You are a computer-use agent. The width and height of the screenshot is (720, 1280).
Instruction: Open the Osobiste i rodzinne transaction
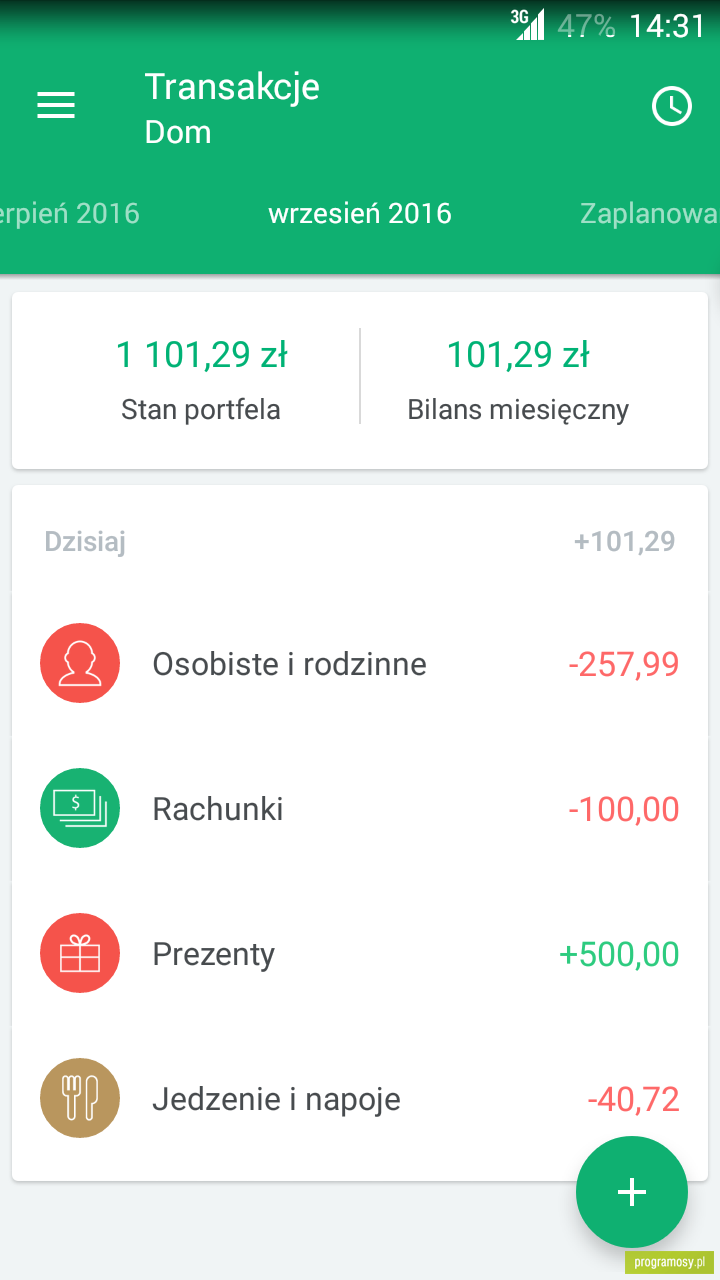(360, 664)
